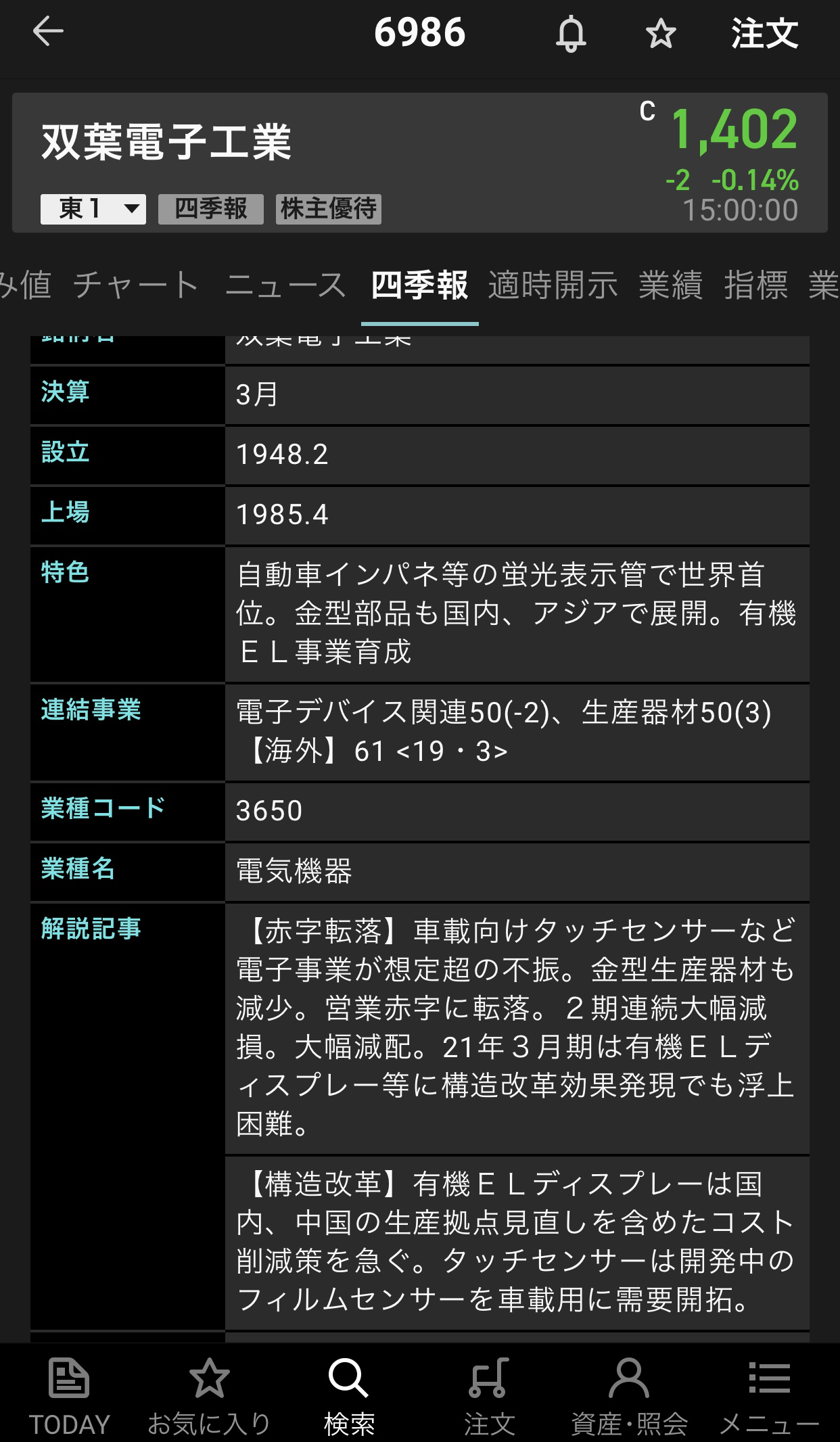Switch to the 業績 tab
Image resolution: width=840 pixels, height=1442 pixels.
[x=670, y=285]
